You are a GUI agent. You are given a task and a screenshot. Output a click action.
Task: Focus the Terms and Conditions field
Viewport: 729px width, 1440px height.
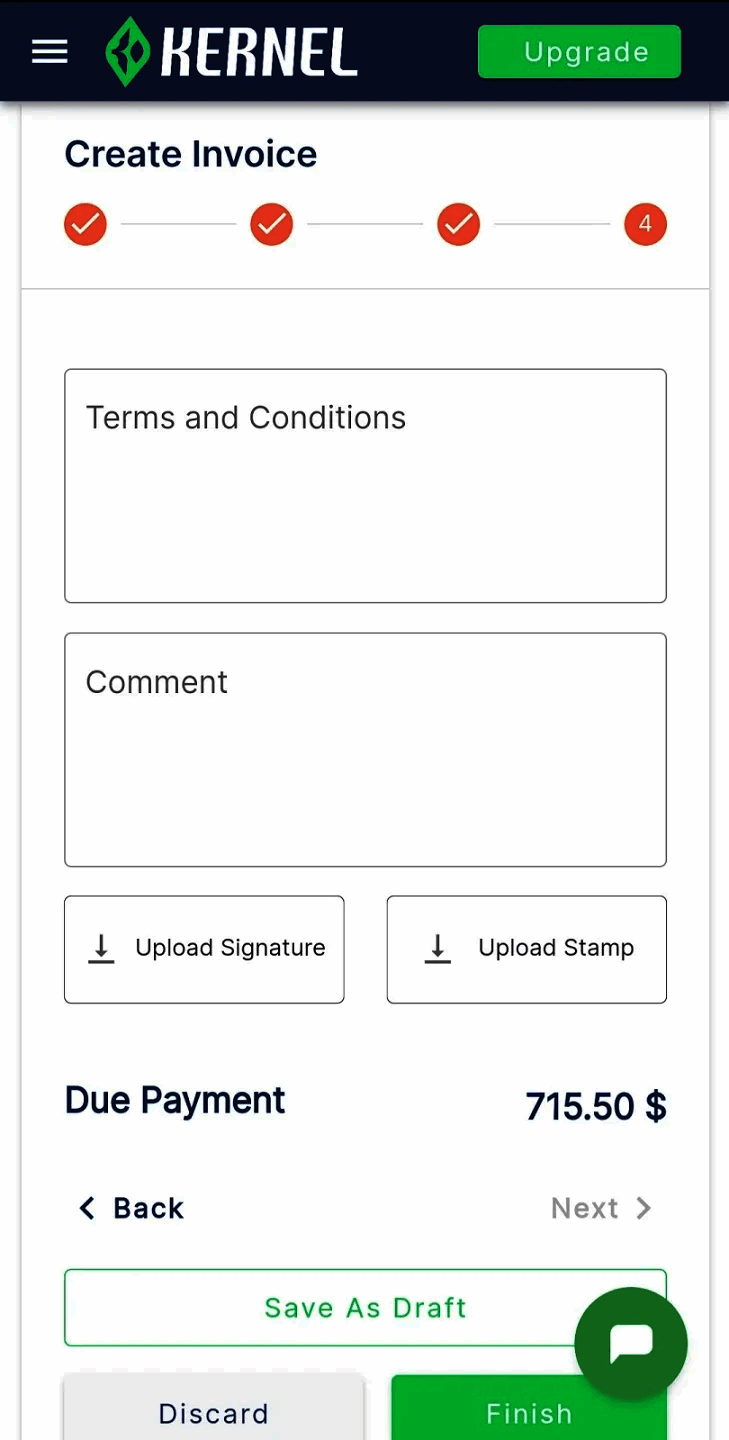point(365,485)
